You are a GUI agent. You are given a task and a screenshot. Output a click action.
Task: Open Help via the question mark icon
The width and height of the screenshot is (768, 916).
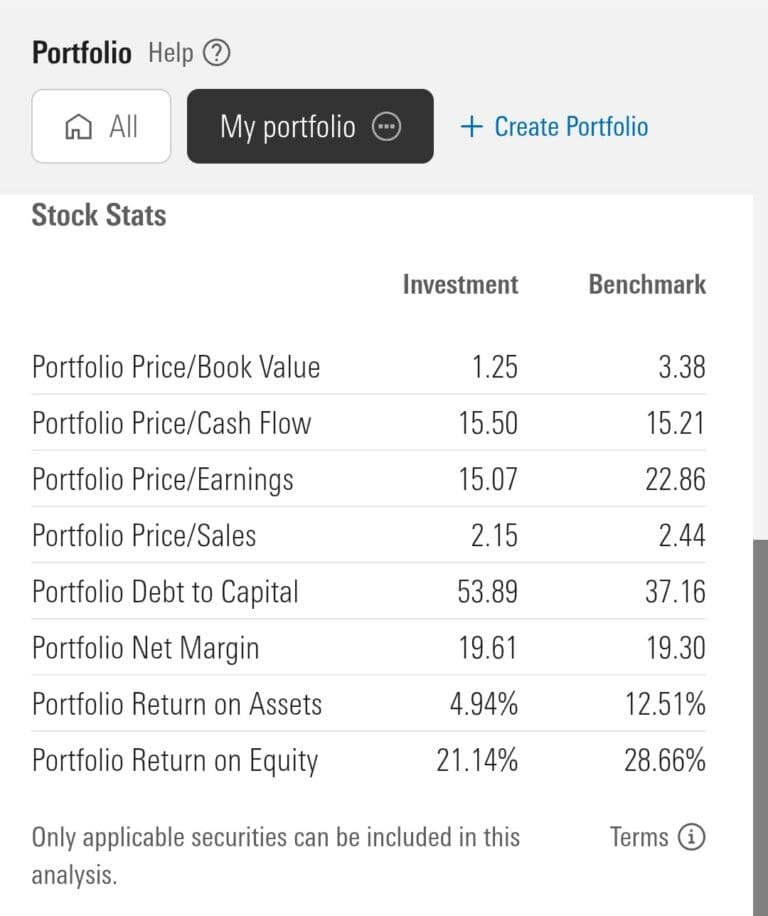coord(216,53)
